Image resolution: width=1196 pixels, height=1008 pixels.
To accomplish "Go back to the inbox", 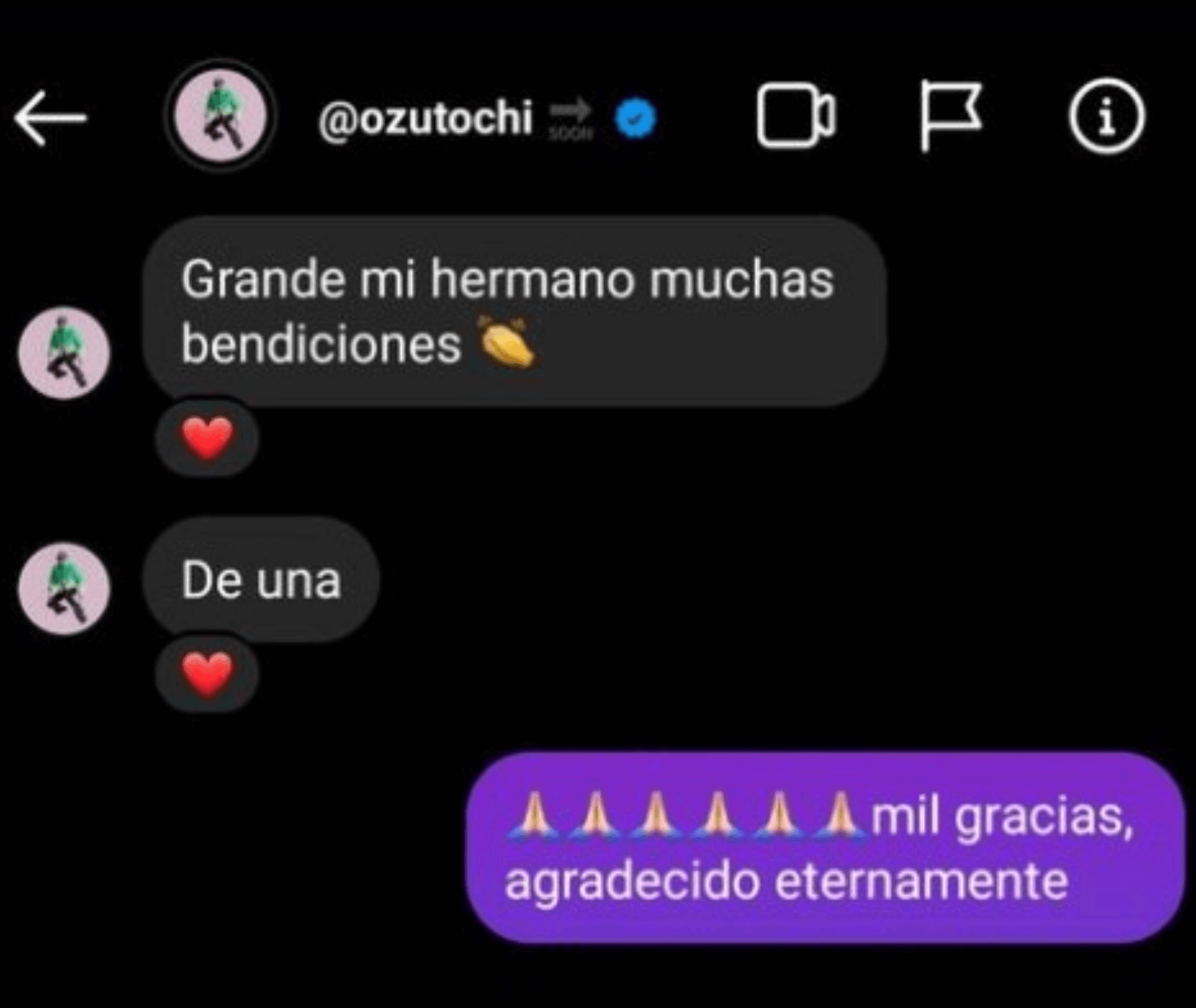I will point(51,118).
